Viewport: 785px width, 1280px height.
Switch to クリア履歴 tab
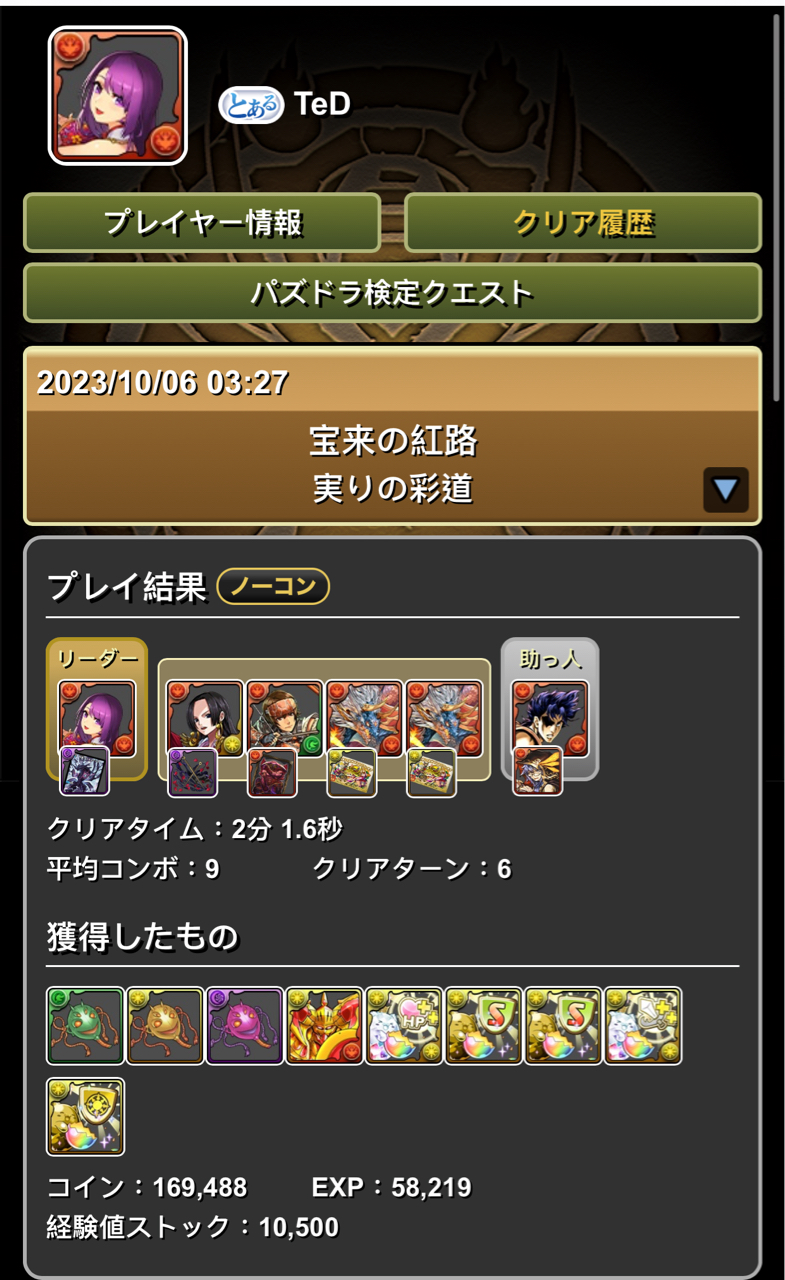[x=583, y=223]
